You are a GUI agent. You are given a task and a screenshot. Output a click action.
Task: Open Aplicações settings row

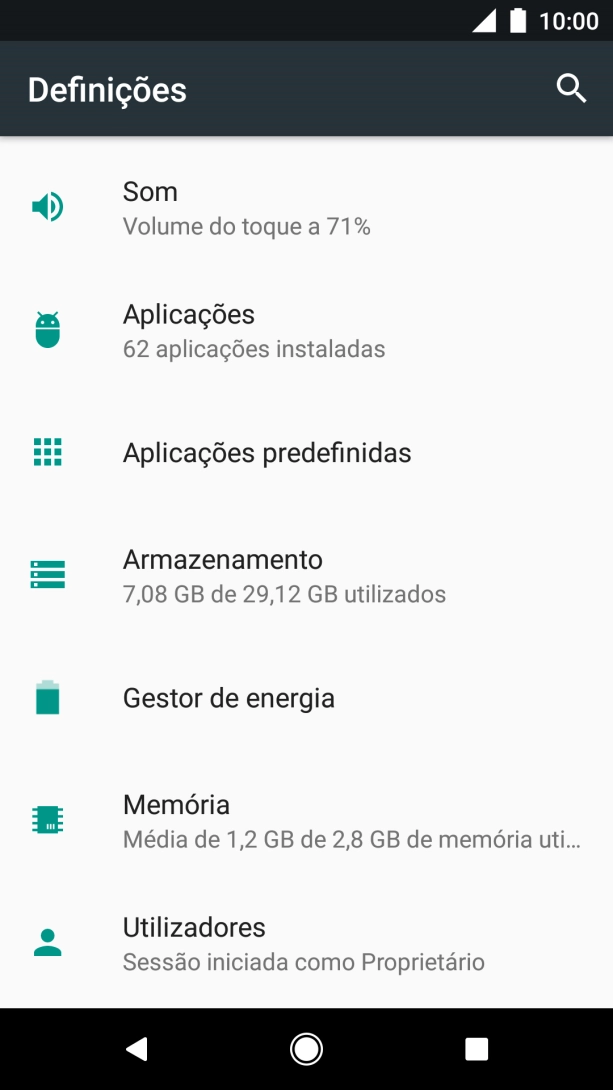[306, 330]
